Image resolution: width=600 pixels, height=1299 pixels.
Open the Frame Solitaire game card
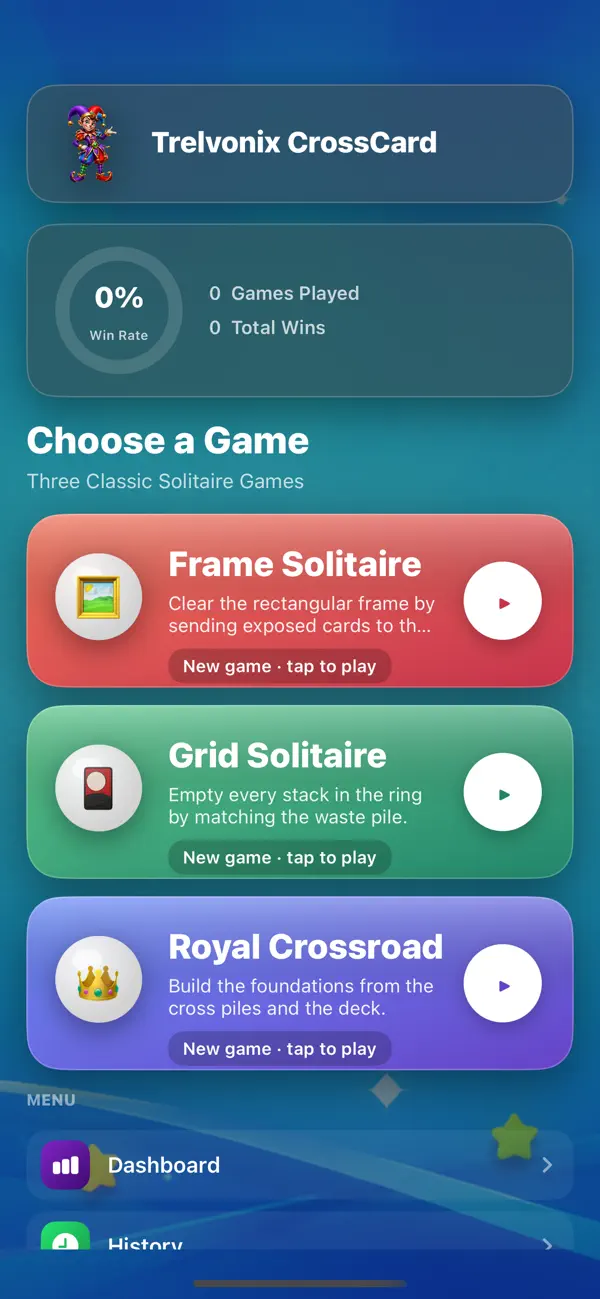click(x=300, y=601)
